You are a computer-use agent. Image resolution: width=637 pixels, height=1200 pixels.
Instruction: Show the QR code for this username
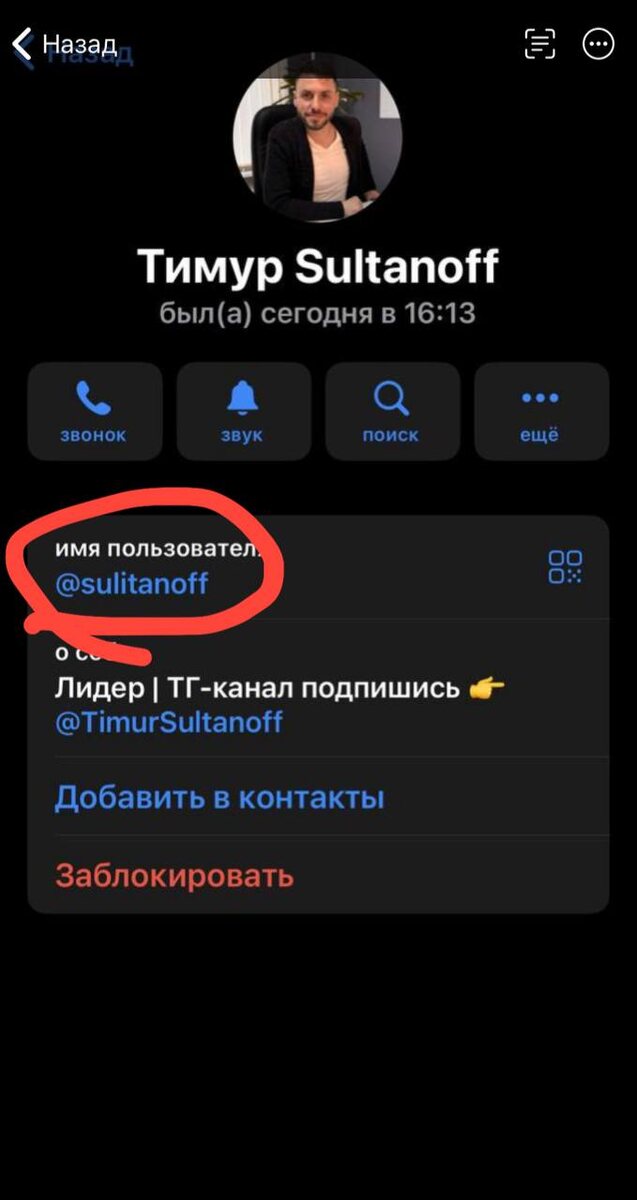(x=565, y=566)
